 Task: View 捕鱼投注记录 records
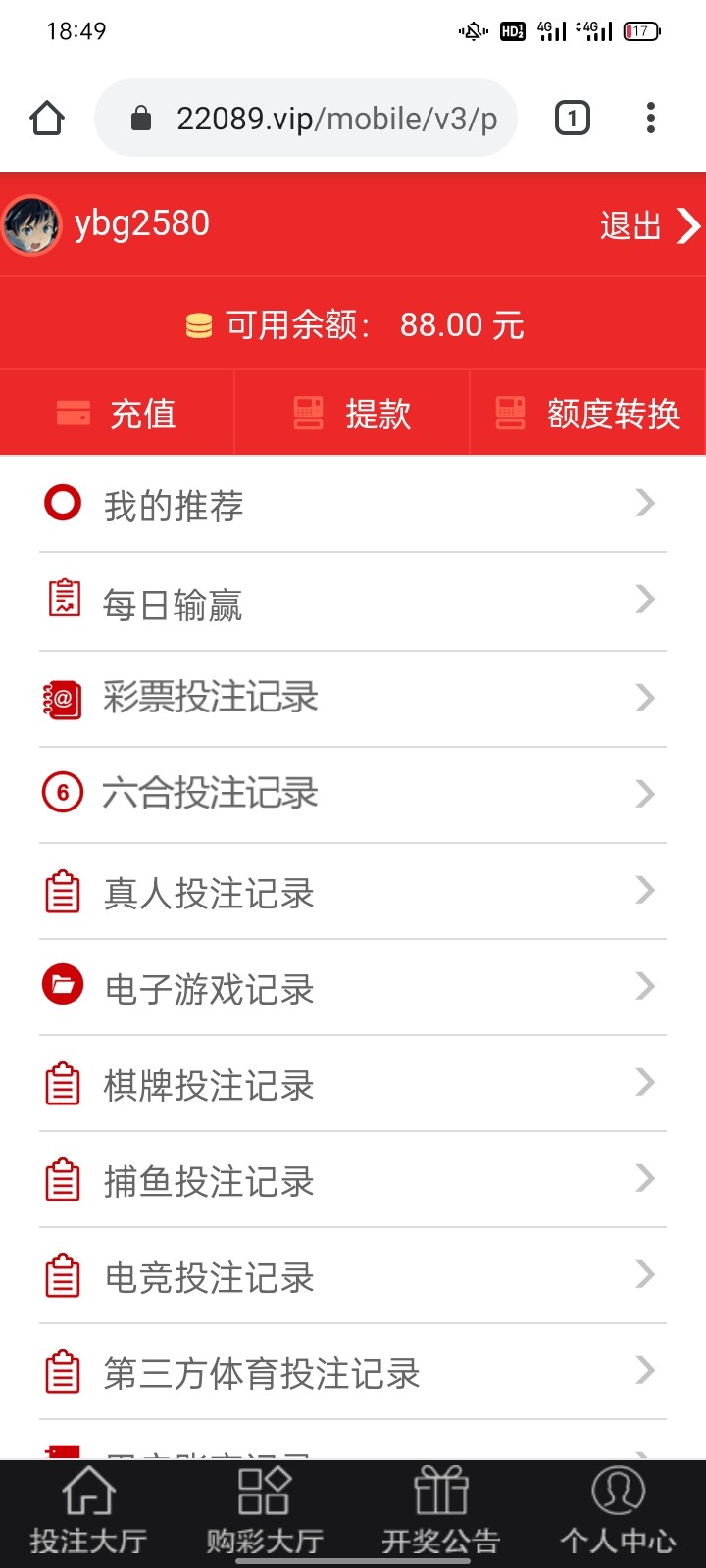point(353,1180)
